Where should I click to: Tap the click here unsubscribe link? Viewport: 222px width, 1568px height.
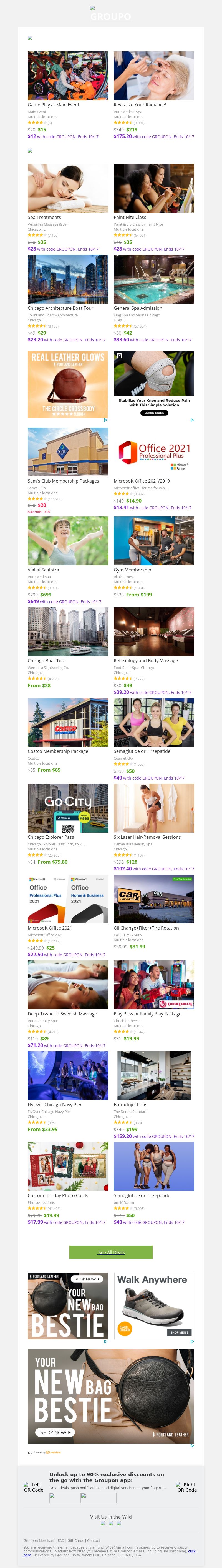point(191,1552)
